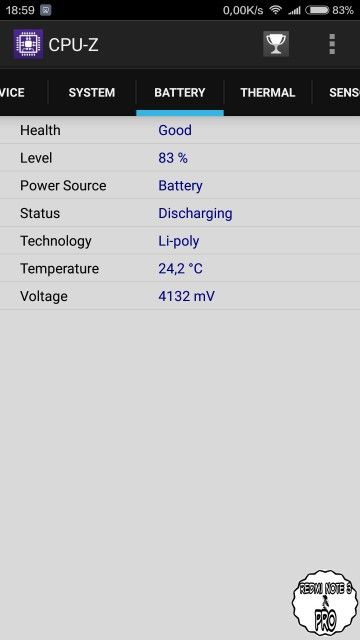The width and height of the screenshot is (360, 640).
Task: Open the trophy validation icon
Action: point(276,44)
